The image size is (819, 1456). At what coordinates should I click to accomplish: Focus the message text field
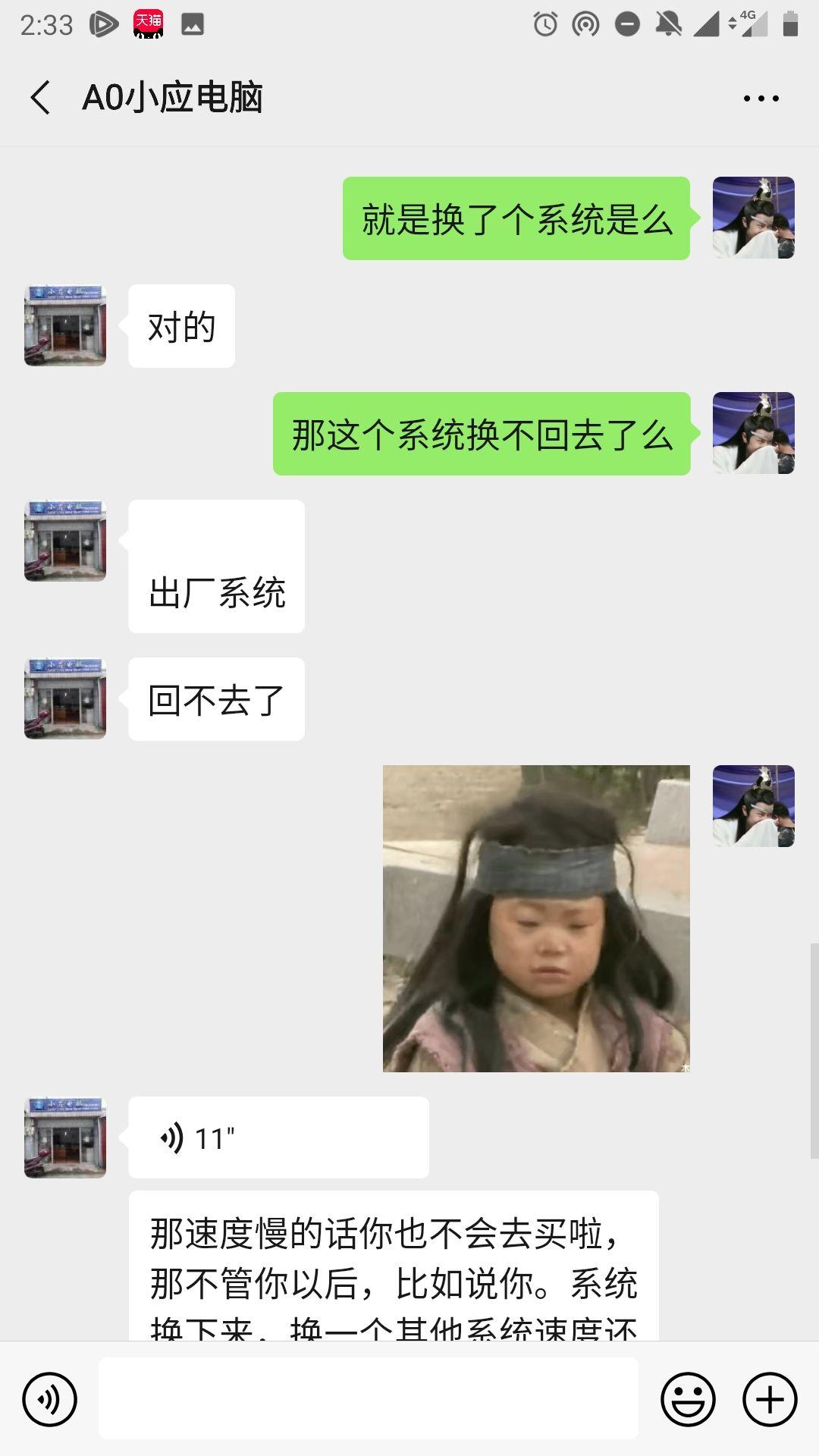(369, 1398)
